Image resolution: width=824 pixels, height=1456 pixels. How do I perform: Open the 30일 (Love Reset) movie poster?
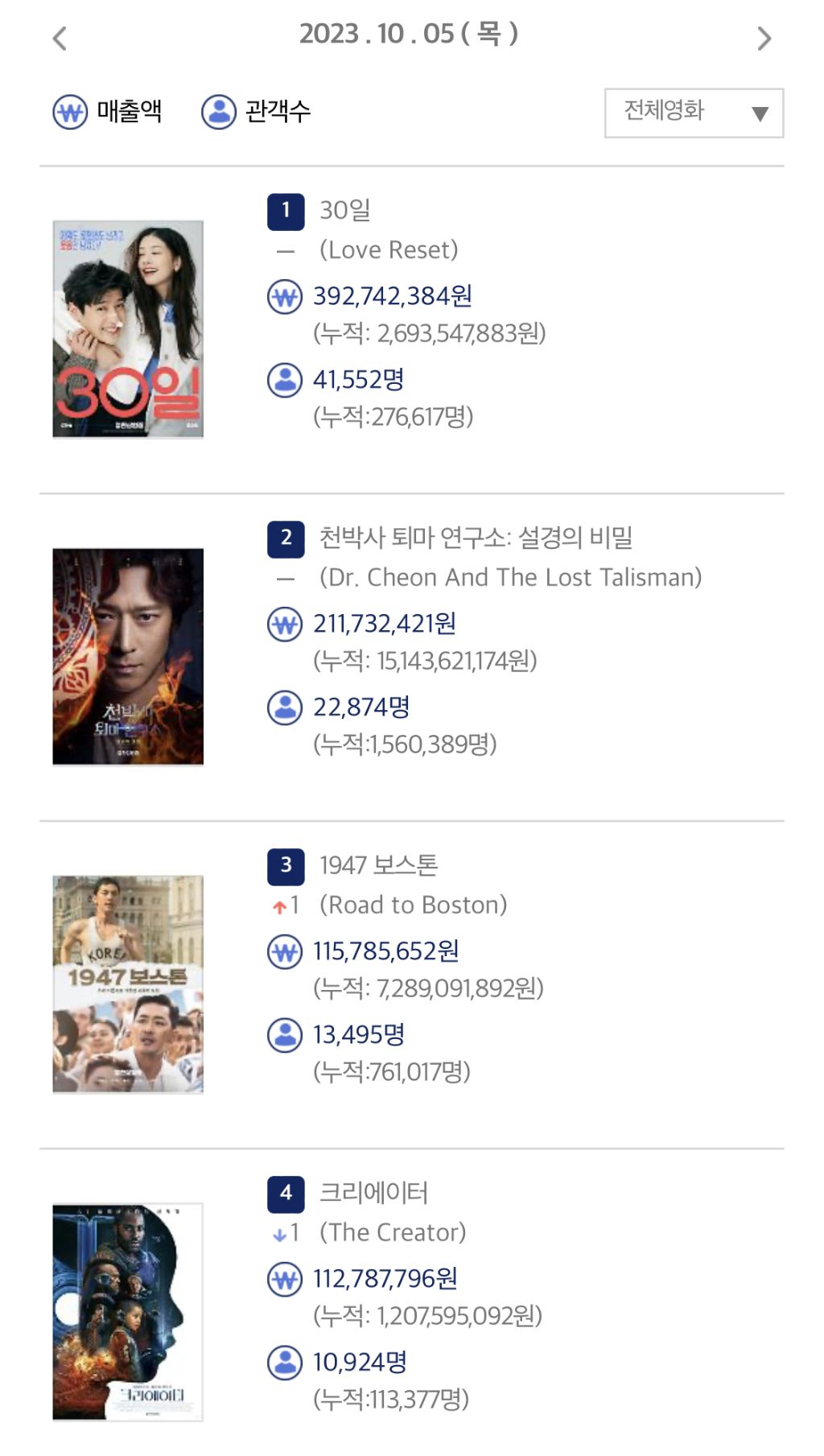click(x=128, y=329)
